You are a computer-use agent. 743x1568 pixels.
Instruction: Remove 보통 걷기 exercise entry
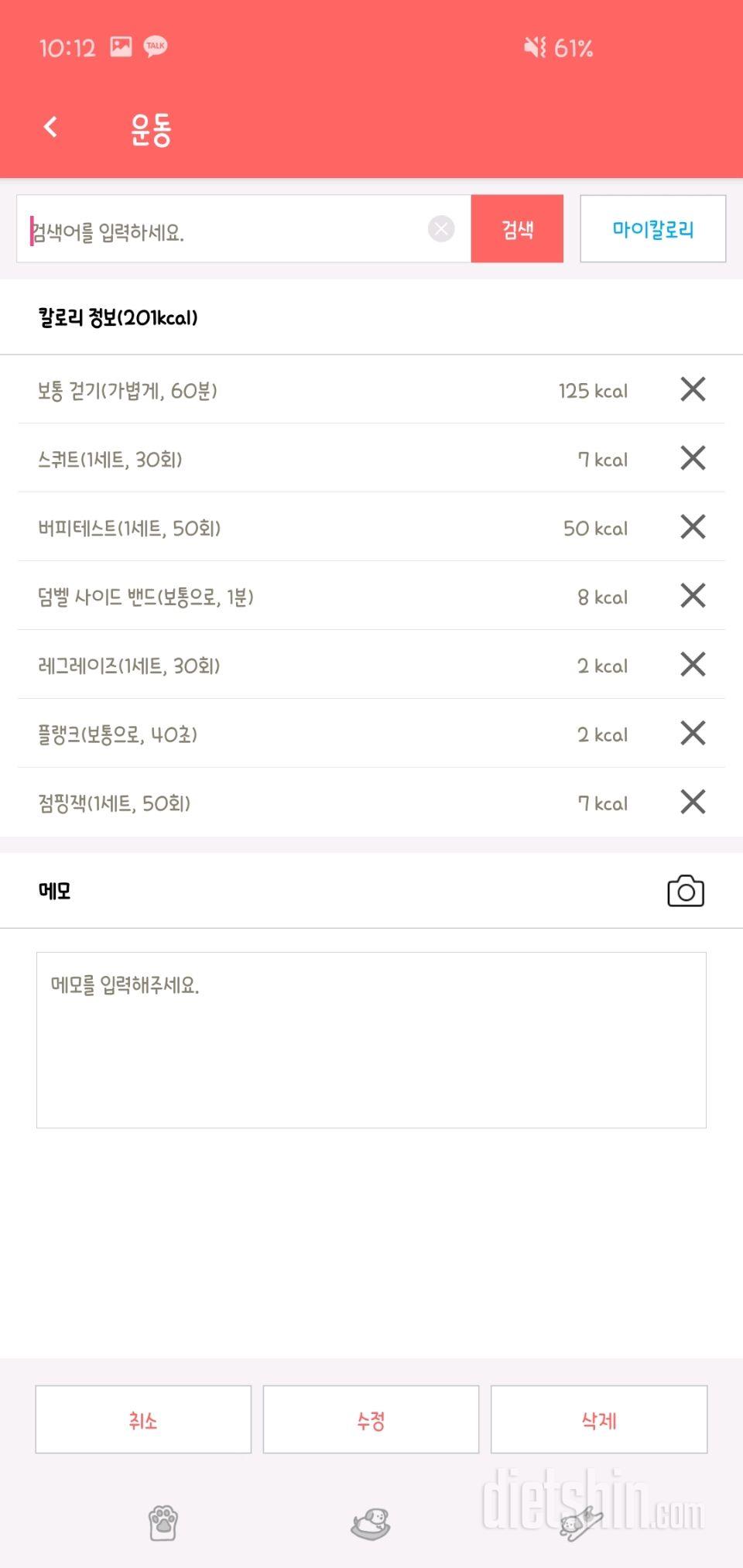click(693, 389)
